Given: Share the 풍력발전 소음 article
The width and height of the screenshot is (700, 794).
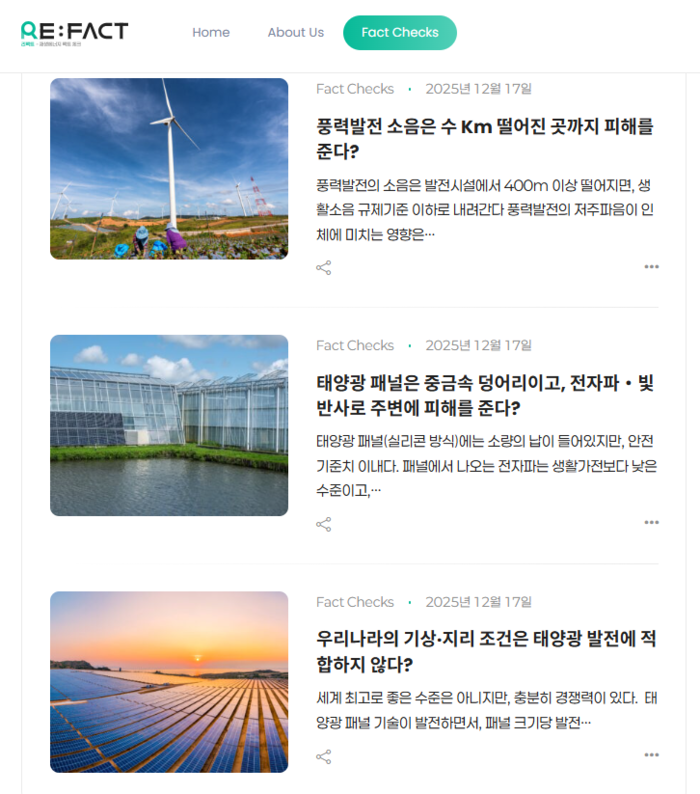Looking at the screenshot, I should tap(323, 267).
